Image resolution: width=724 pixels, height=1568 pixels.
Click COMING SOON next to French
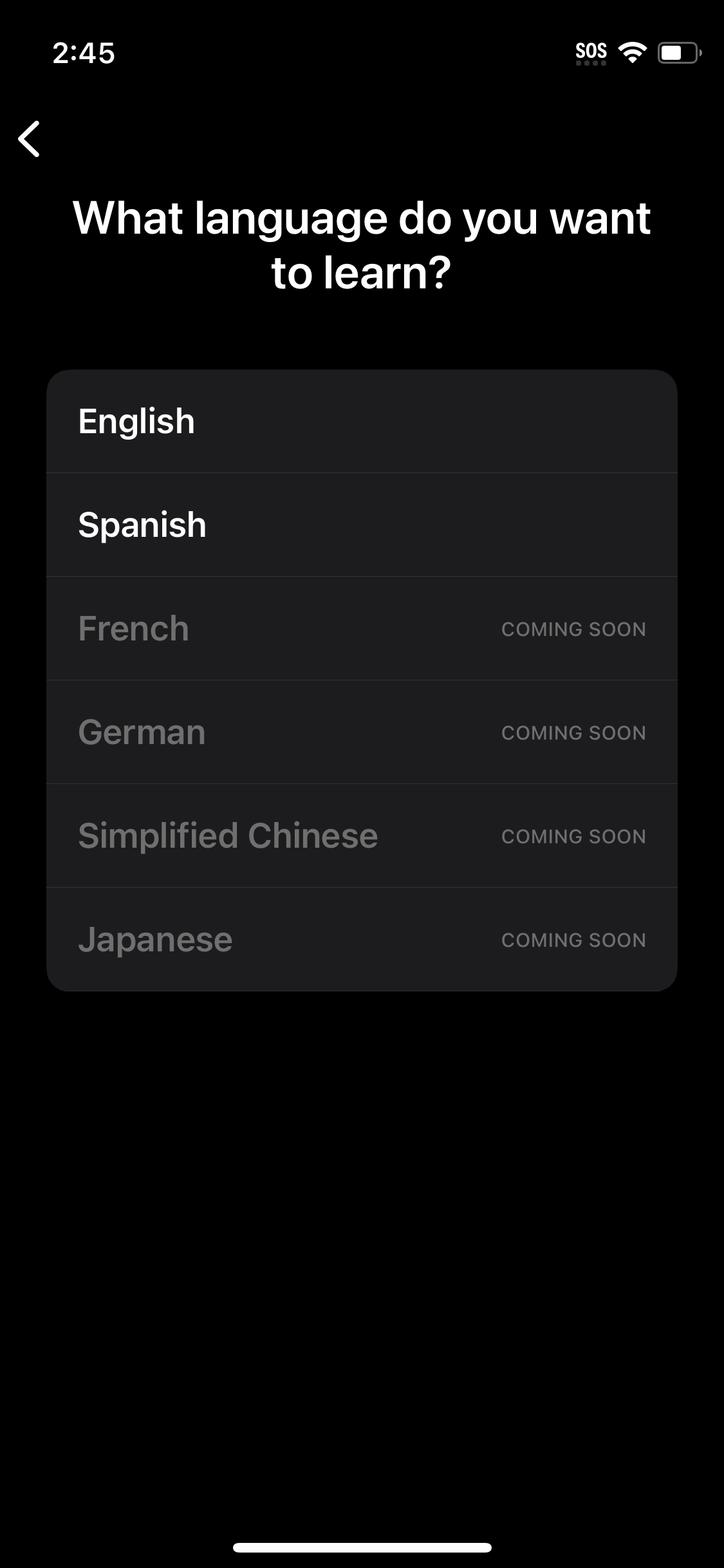573,630
